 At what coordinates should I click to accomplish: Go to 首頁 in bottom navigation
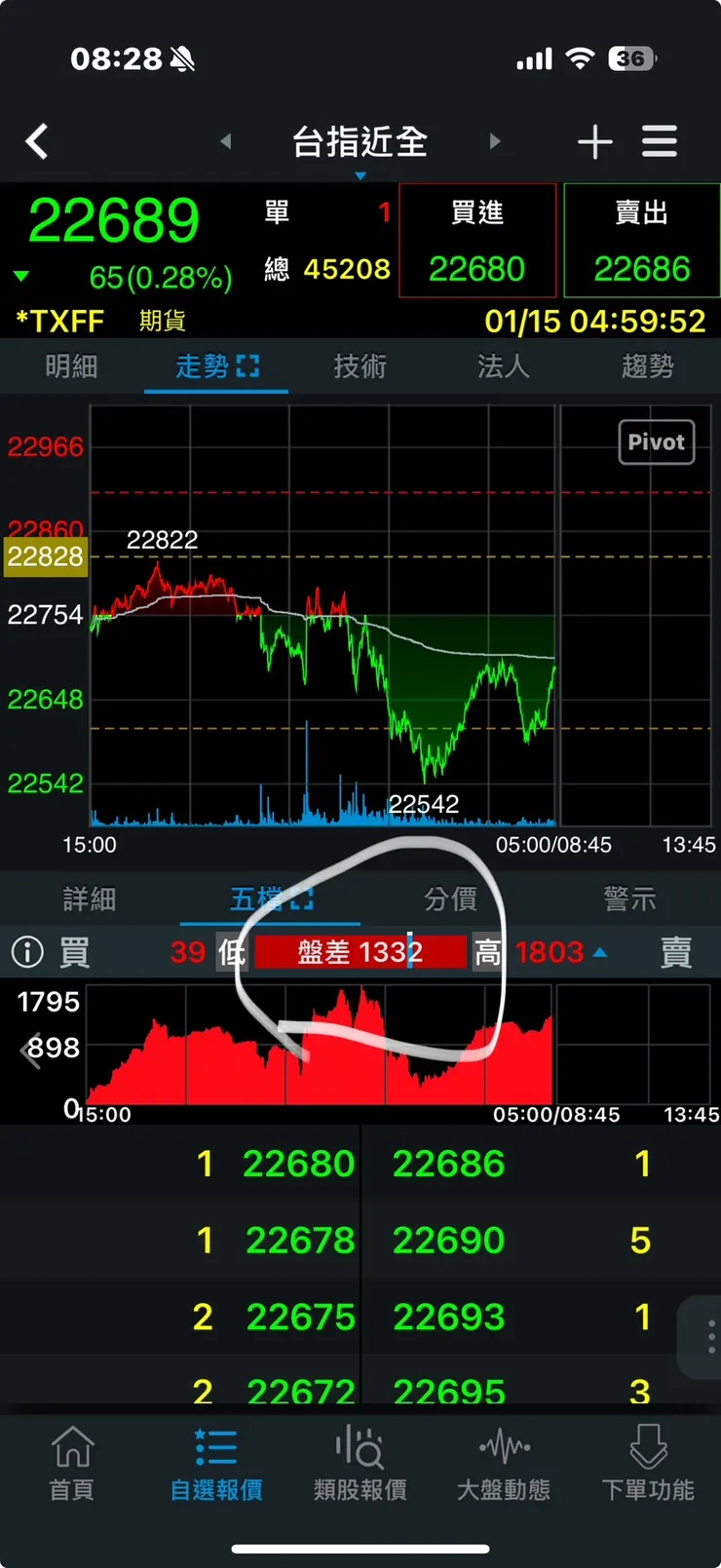coord(72,1462)
